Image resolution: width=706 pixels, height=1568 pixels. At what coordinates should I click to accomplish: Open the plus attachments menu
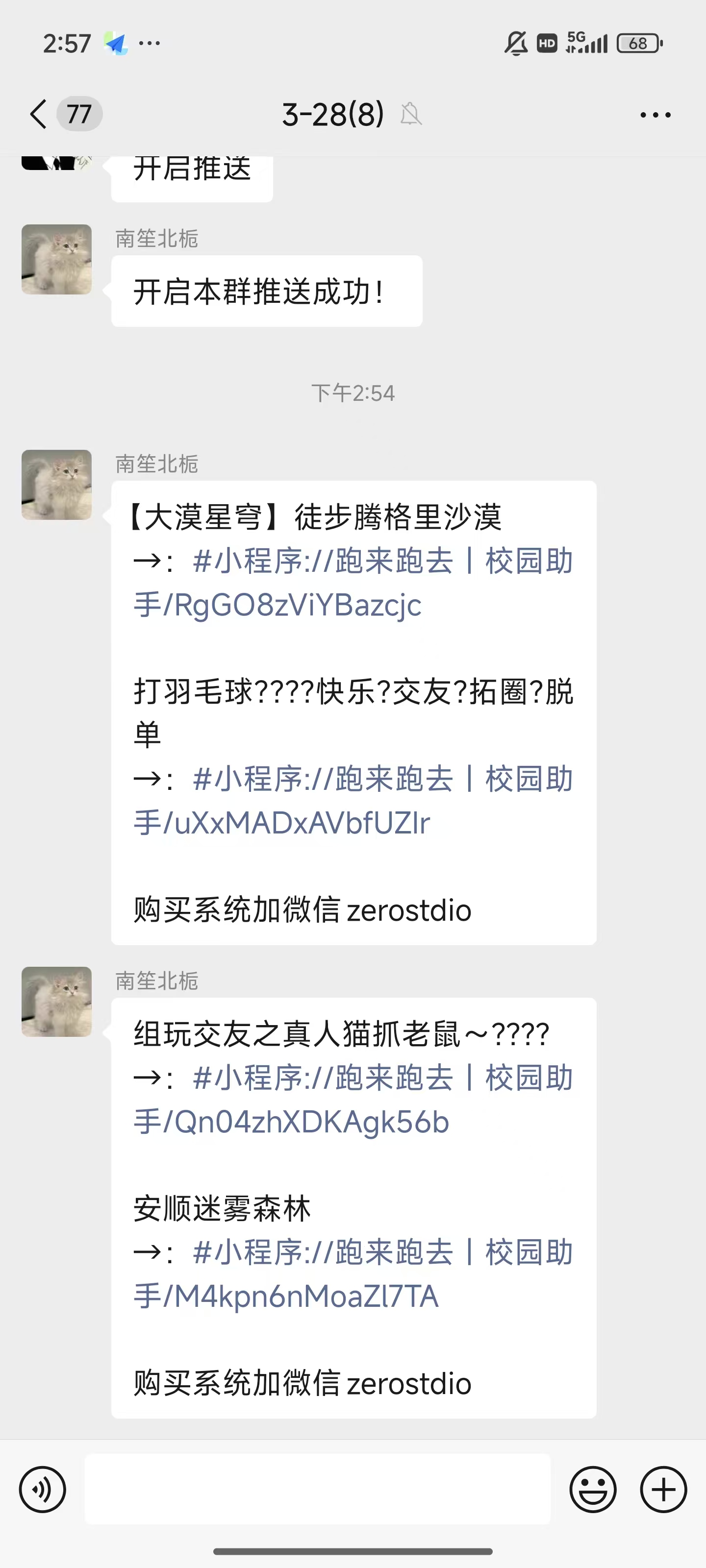[x=663, y=1490]
